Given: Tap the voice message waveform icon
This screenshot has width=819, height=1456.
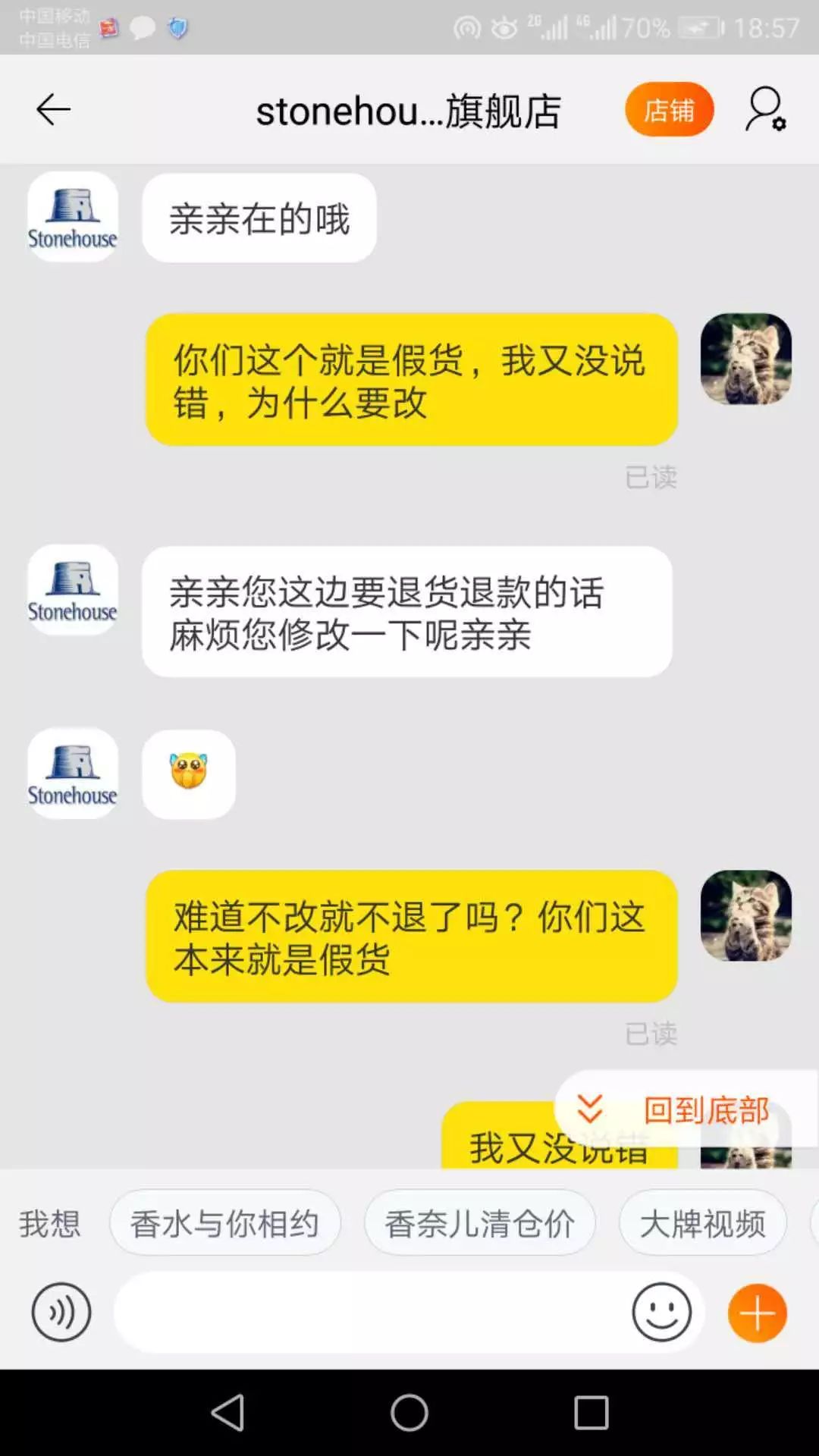Looking at the screenshot, I should tap(61, 1310).
